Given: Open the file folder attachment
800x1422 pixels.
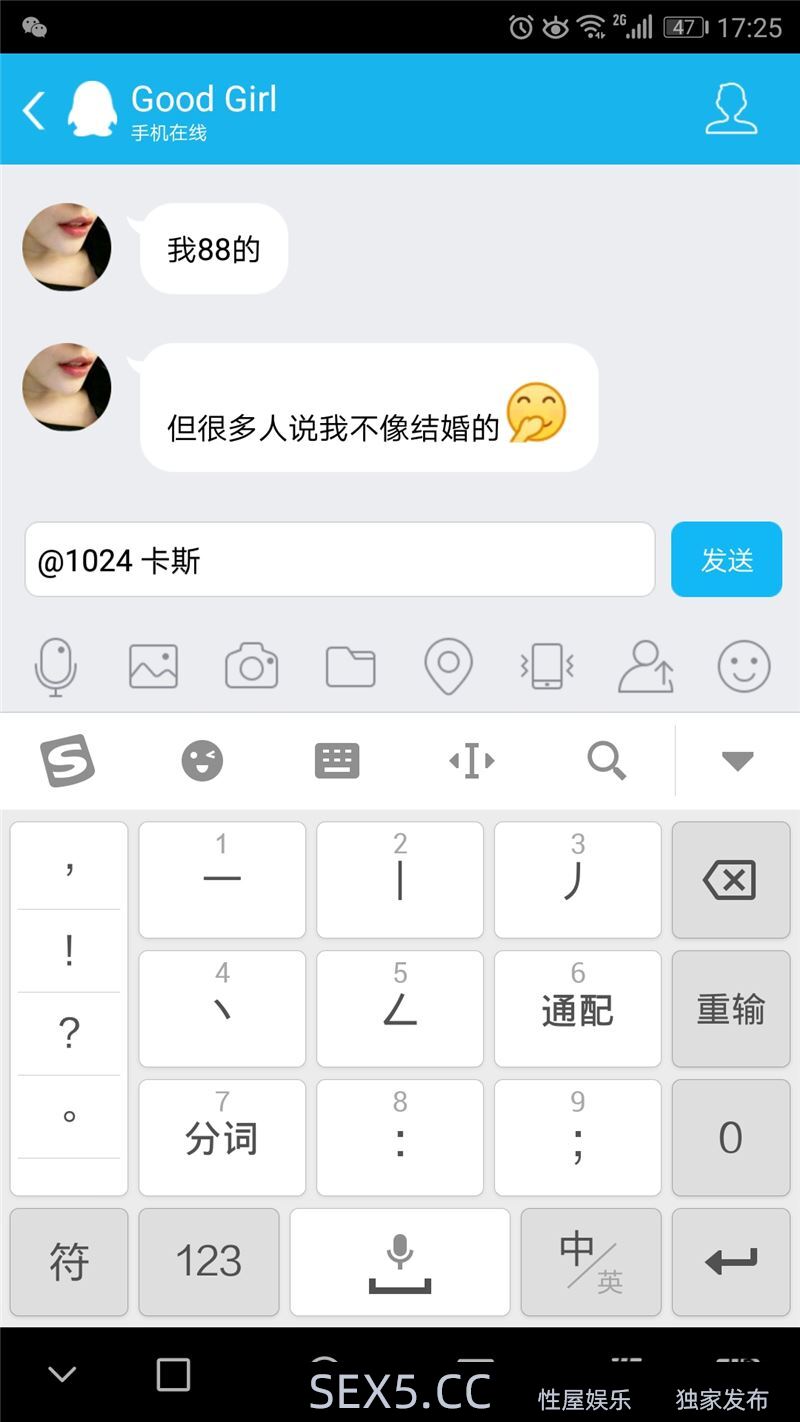Looking at the screenshot, I should pos(350,666).
